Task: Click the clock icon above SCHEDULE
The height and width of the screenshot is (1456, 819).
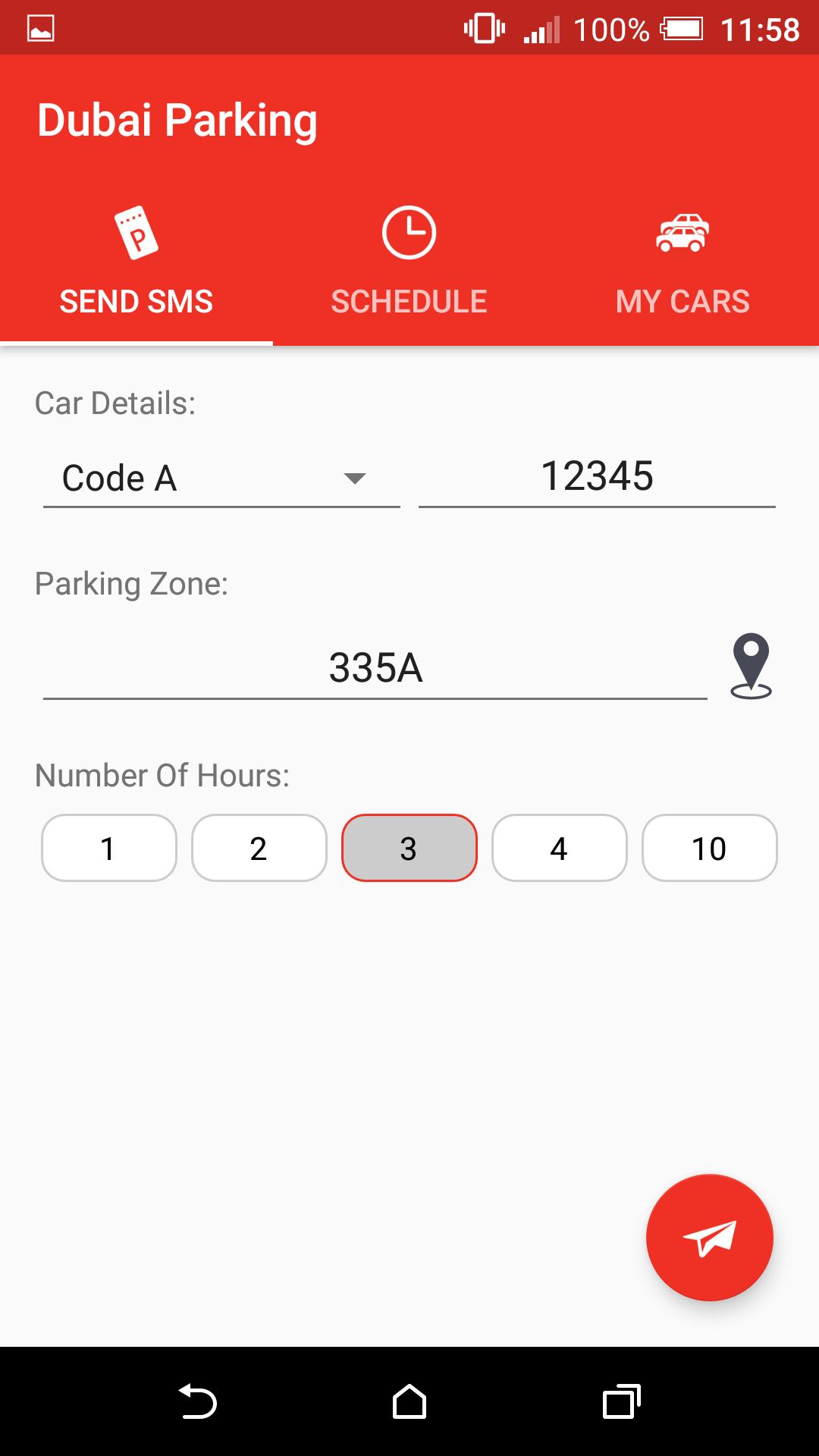Action: (x=409, y=232)
